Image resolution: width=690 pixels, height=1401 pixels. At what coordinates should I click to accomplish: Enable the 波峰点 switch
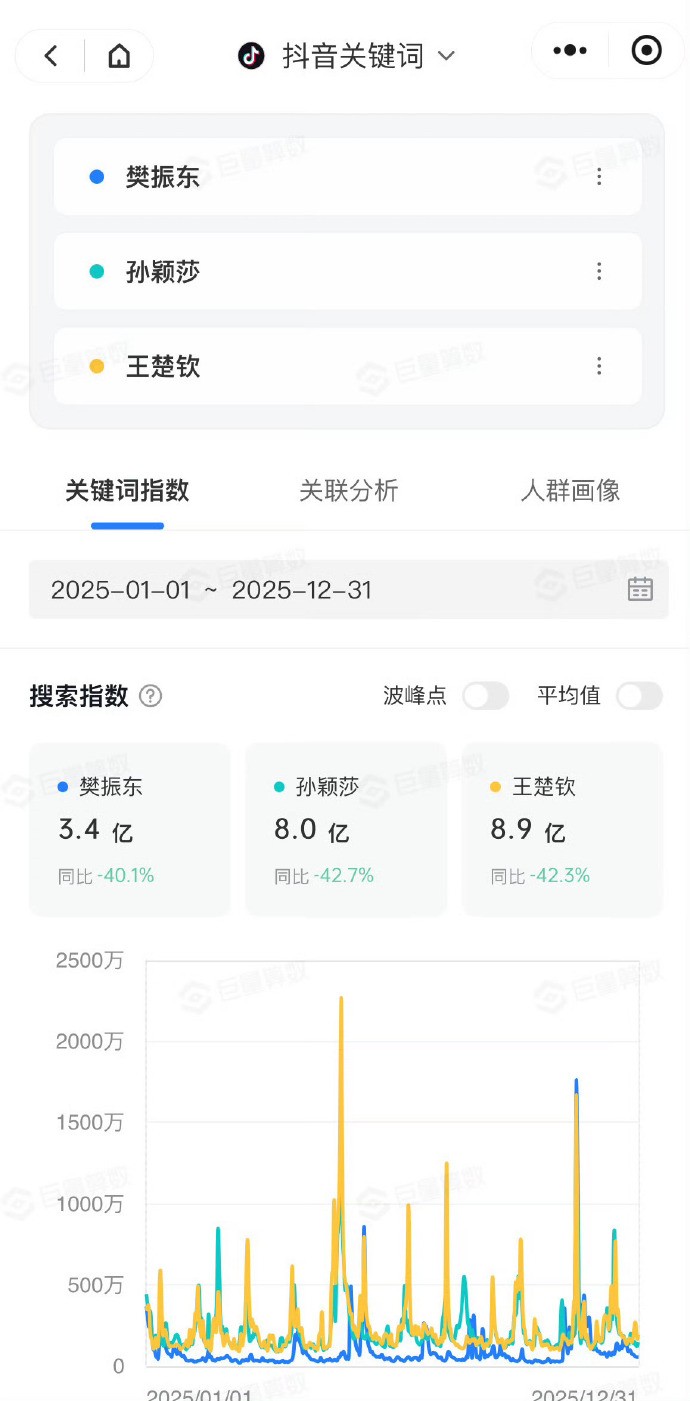coord(486,696)
